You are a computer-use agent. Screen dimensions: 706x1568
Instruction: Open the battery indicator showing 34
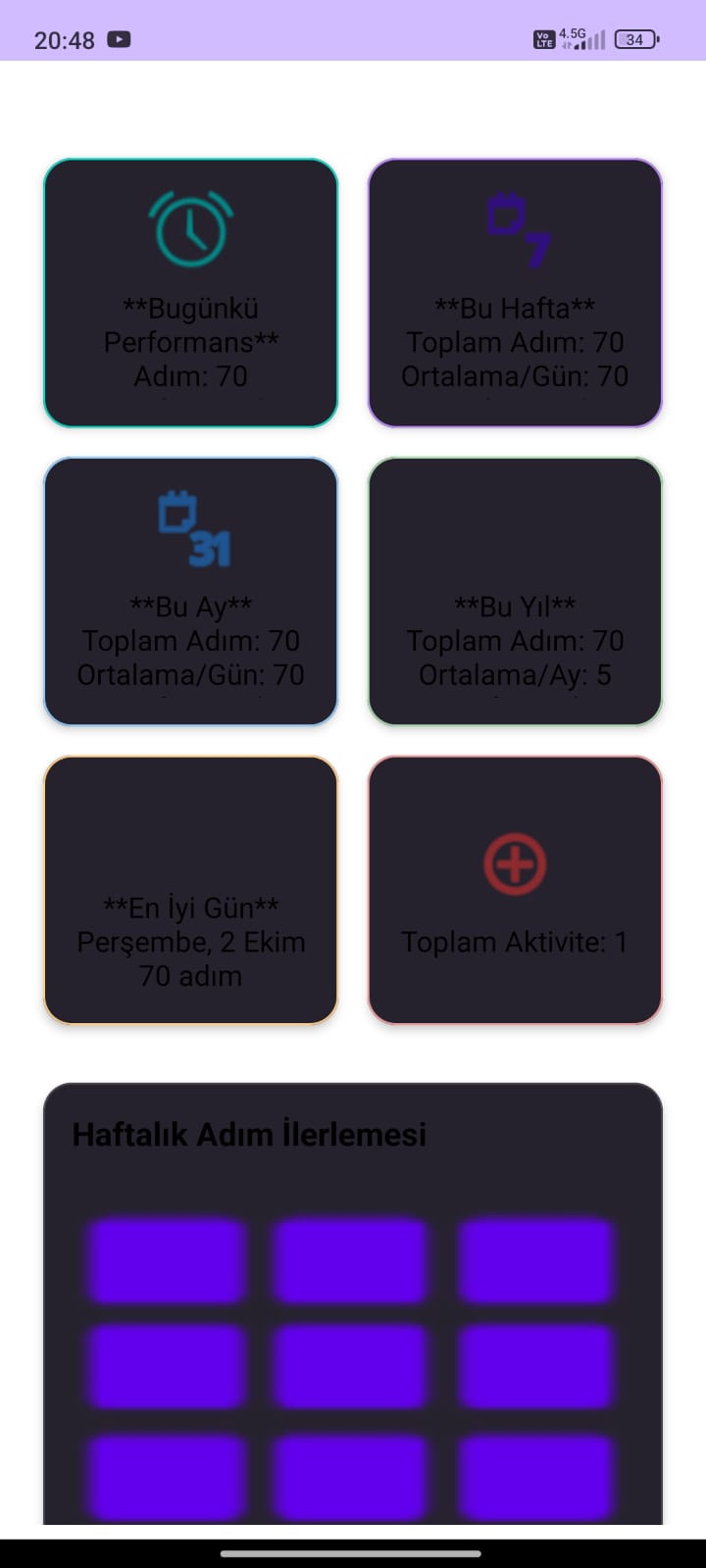click(x=634, y=40)
